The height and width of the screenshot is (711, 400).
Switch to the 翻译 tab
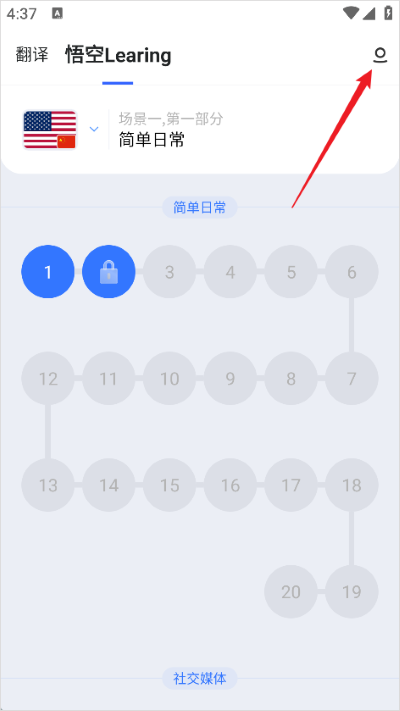(32, 55)
